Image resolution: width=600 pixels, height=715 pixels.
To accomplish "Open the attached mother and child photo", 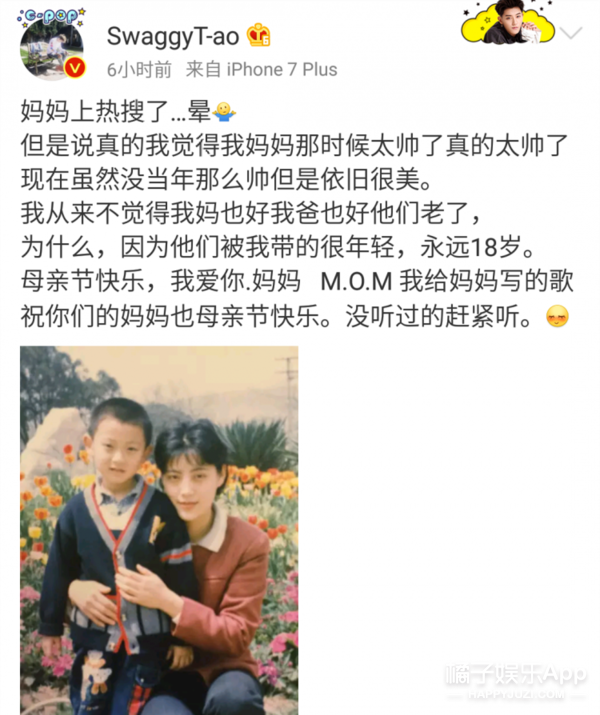I will [159, 530].
